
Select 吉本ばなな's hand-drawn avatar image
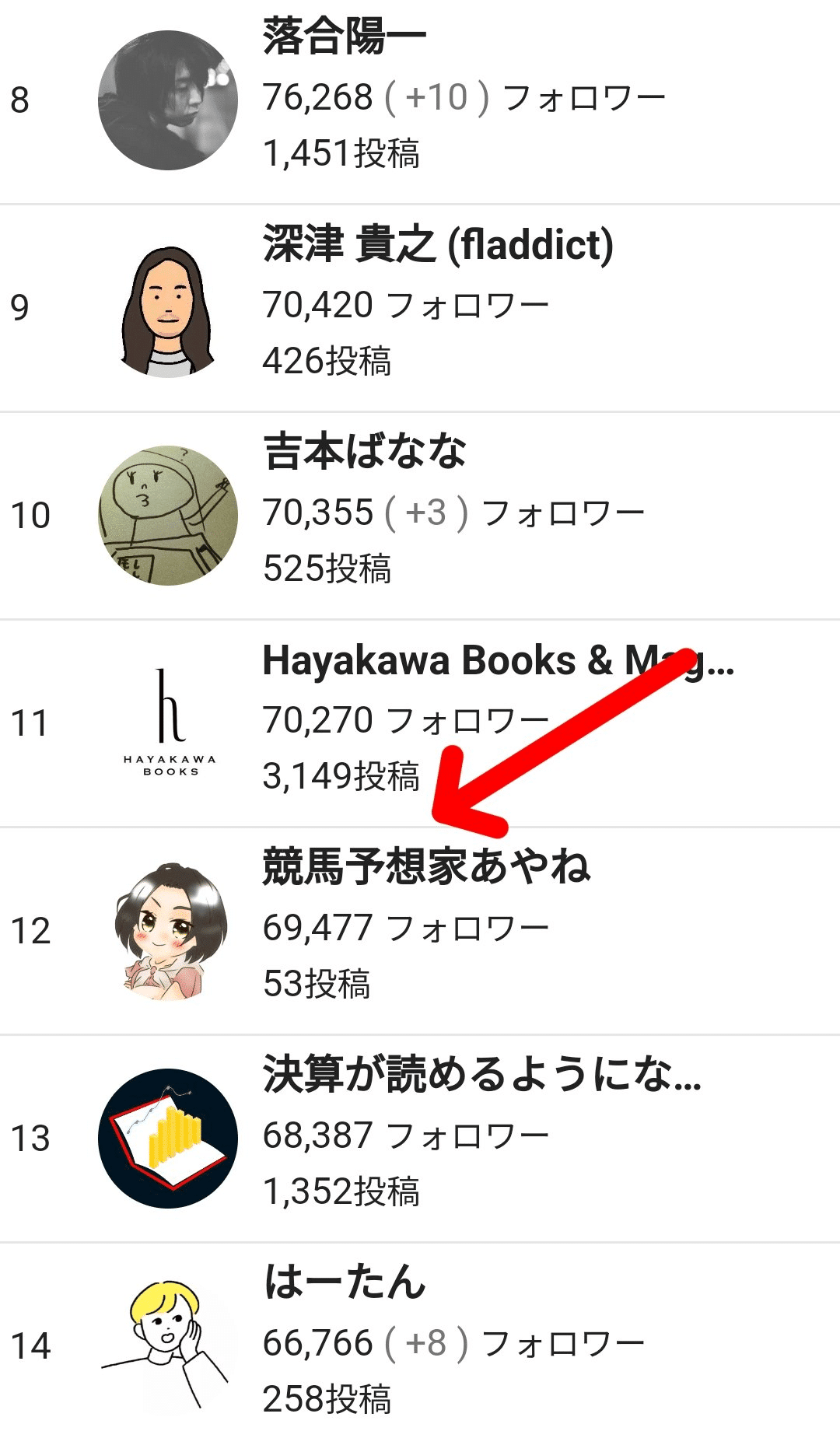coord(167,516)
